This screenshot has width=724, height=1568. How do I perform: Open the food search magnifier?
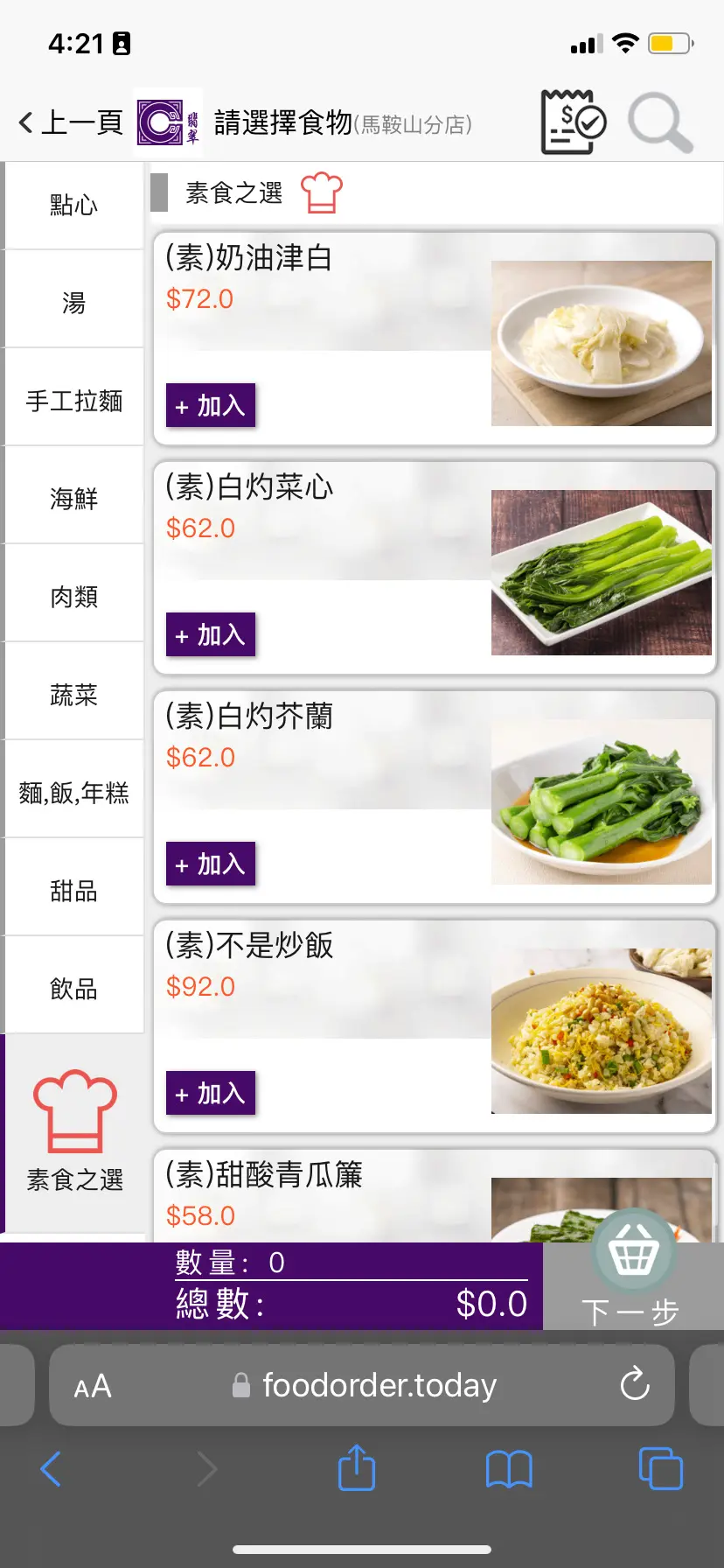click(x=660, y=123)
